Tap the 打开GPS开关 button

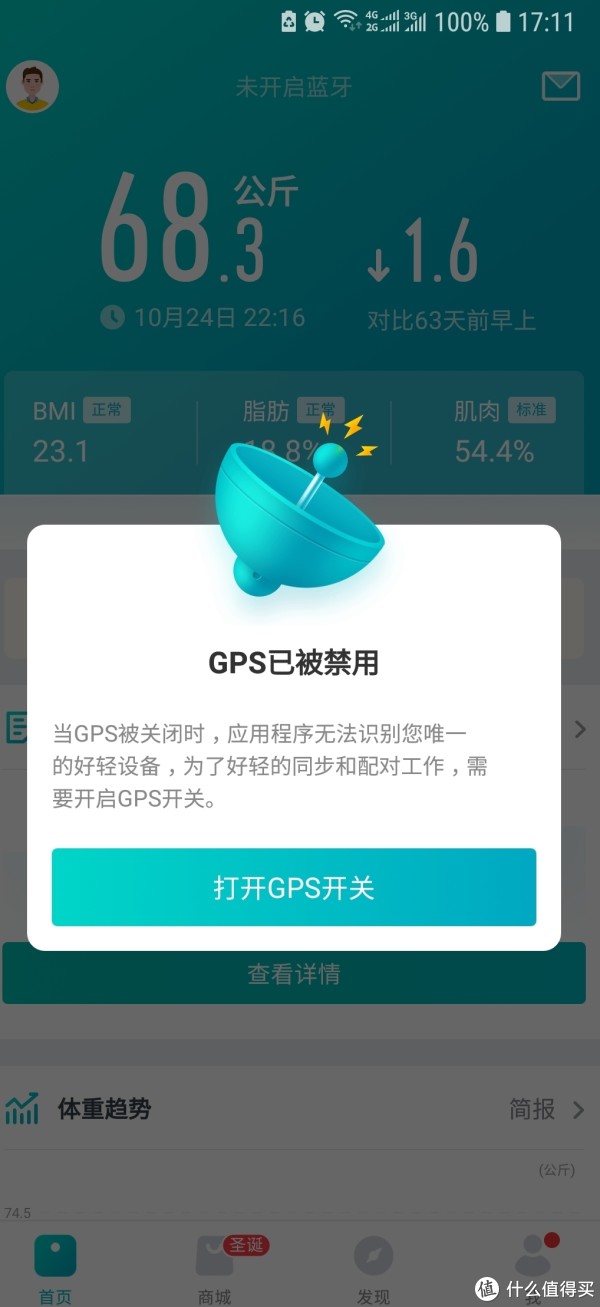[x=293, y=887]
